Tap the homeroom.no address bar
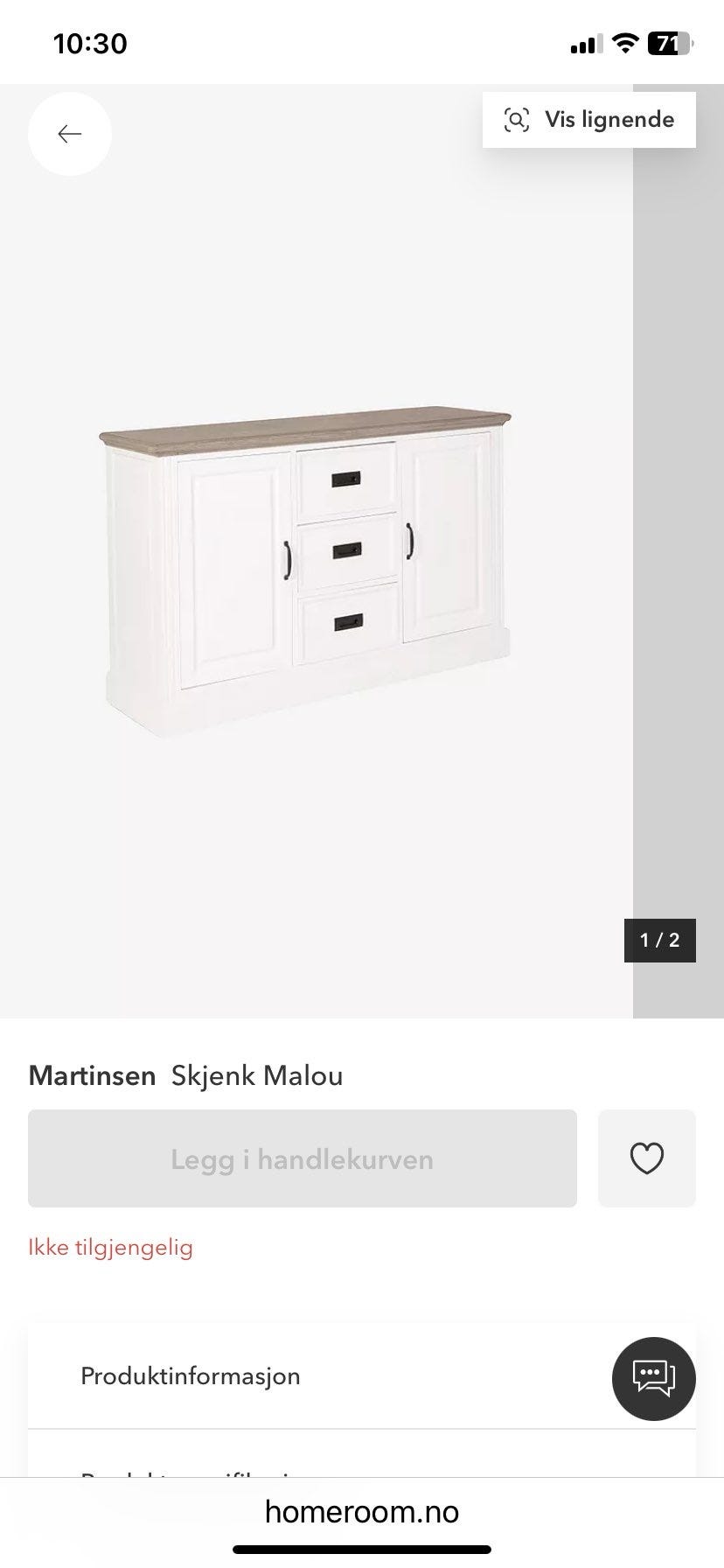The image size is (724, 1568). 362,1511
